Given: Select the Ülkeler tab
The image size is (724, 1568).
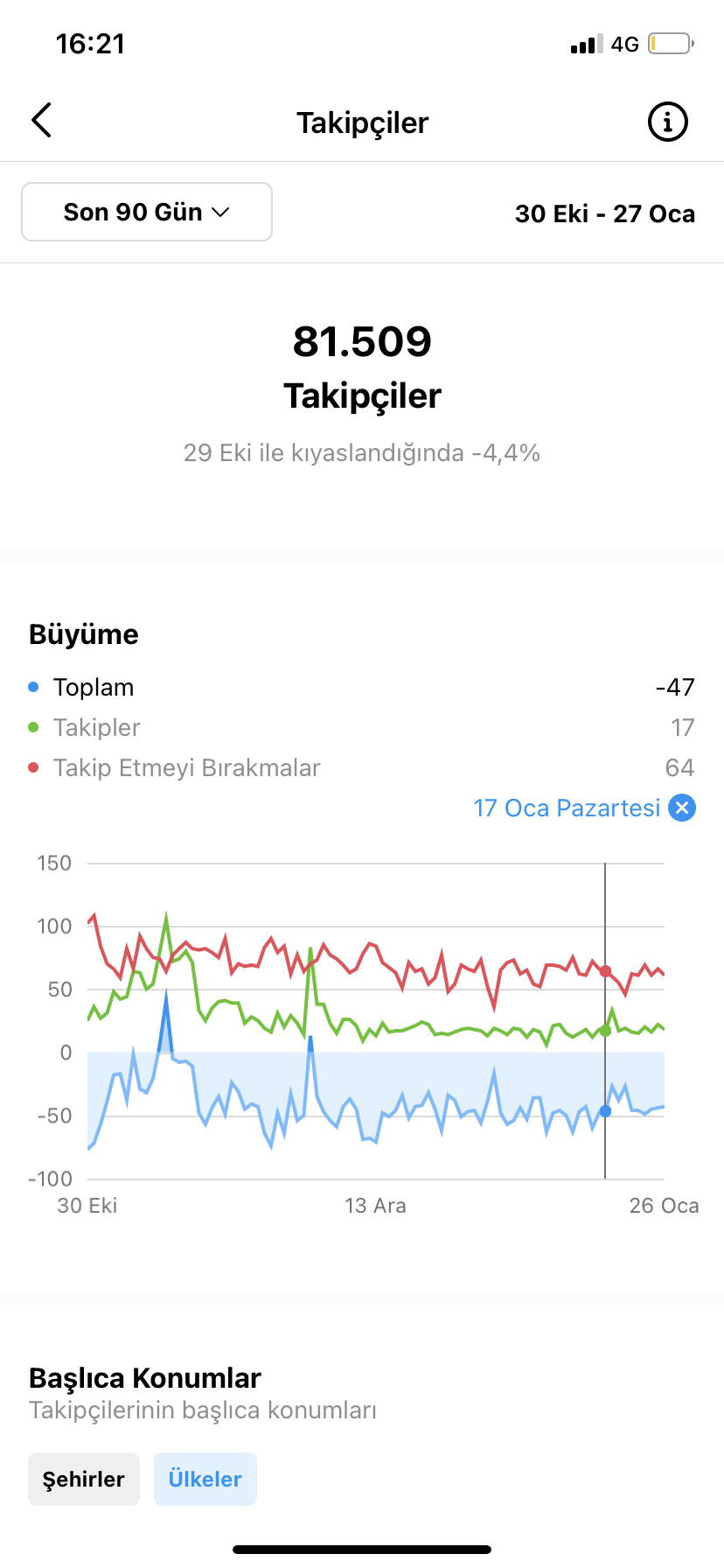Looking at the screenshot, I should 205,1479.
